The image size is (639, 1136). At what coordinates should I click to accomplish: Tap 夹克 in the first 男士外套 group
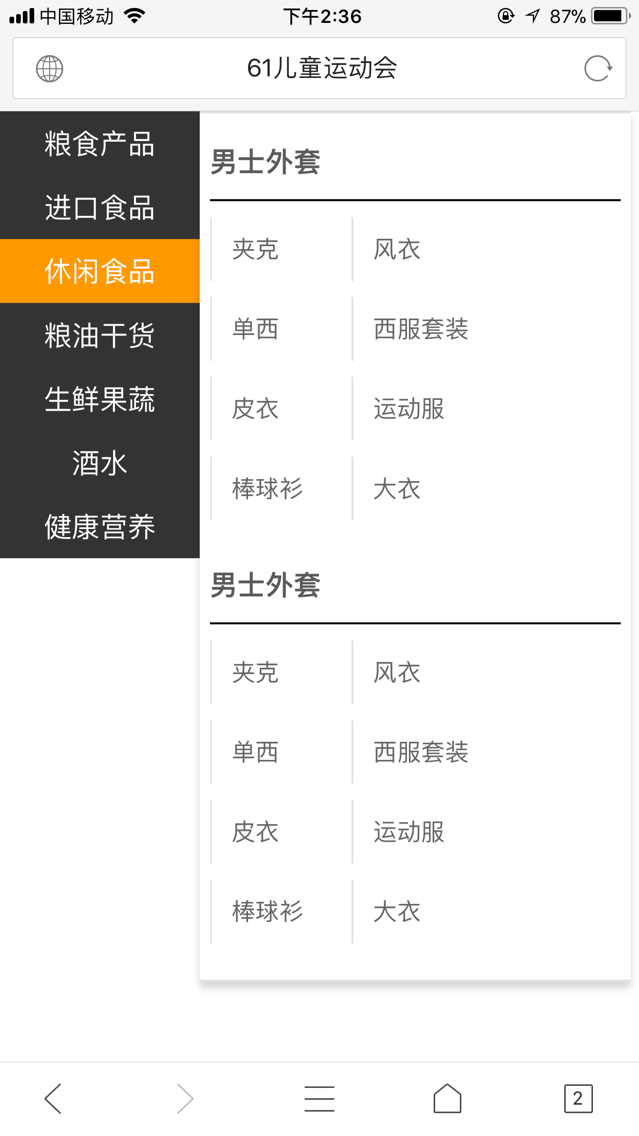coord(256,249)
